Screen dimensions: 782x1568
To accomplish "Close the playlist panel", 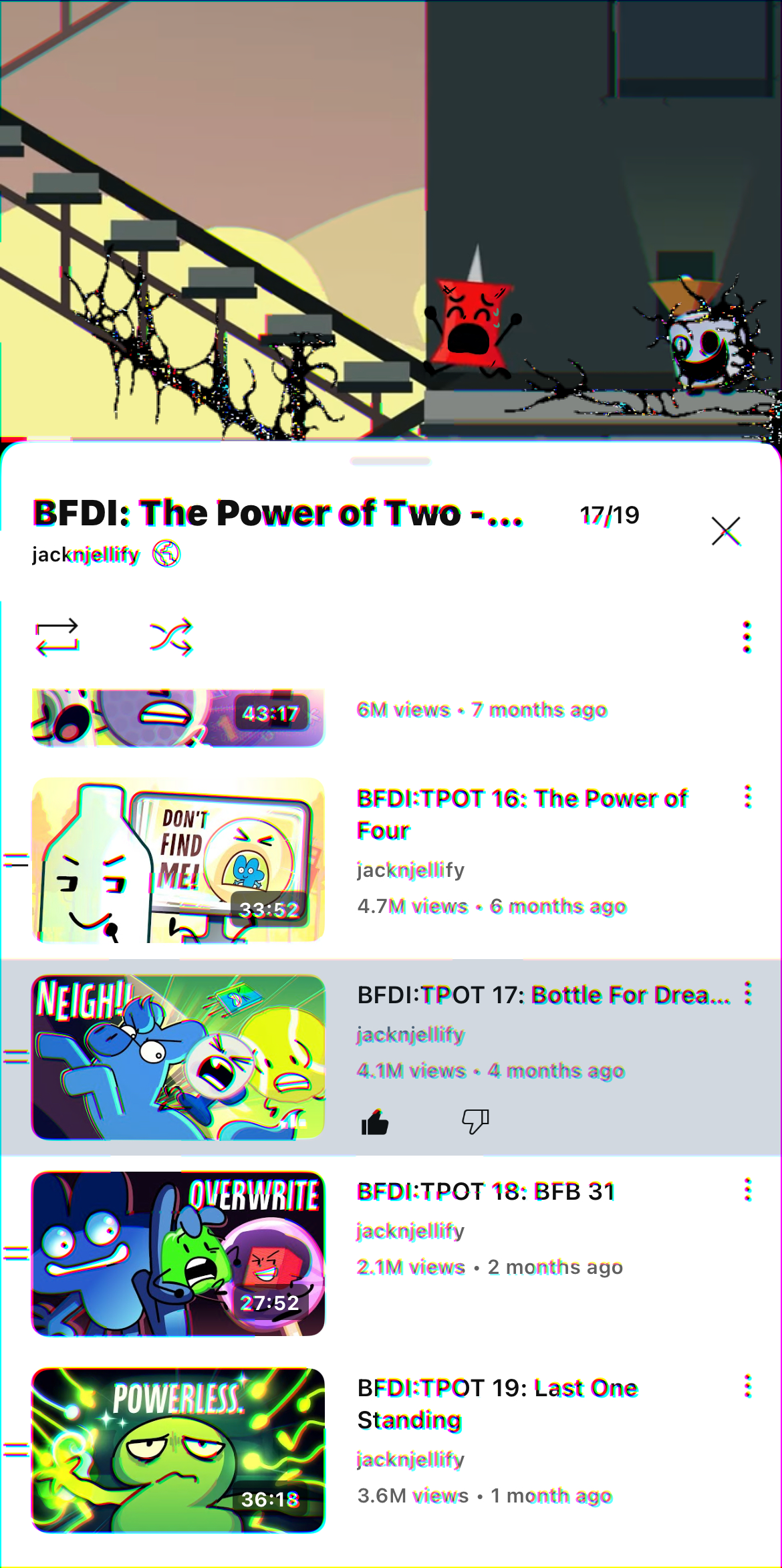I will coord(726,531).
